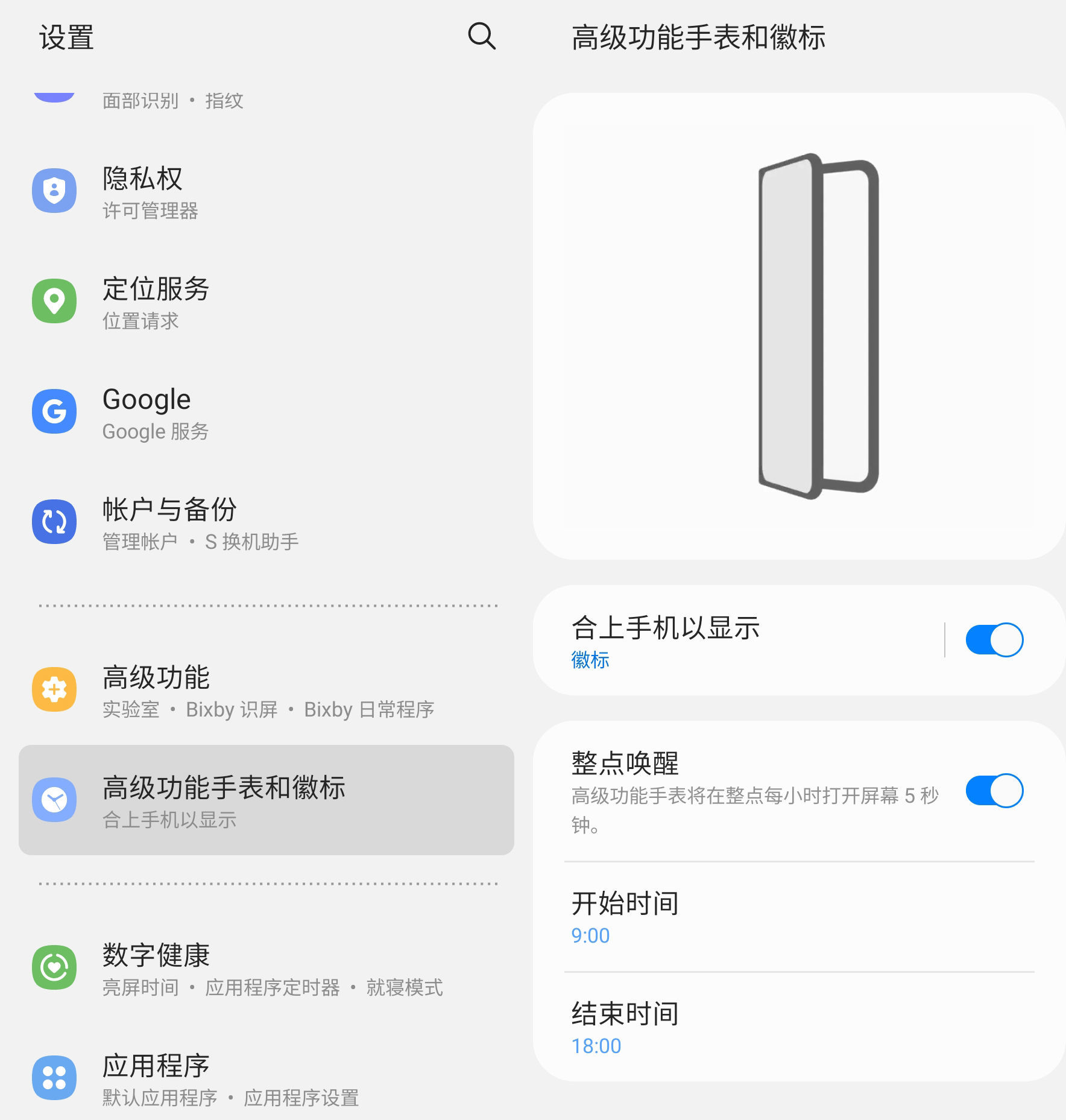Toggle off 合上手机以显示 switch
Viewport: 1066px width, 1120px height.
click(994, 640)
